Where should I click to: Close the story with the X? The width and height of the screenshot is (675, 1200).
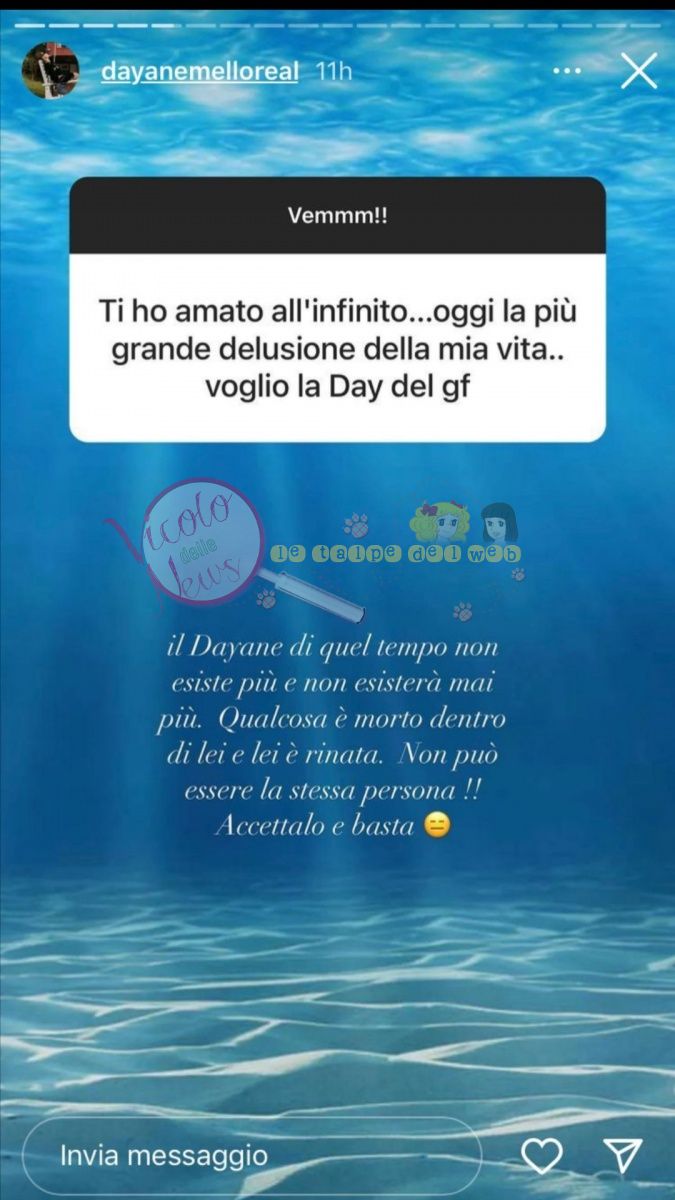[638, 72]
